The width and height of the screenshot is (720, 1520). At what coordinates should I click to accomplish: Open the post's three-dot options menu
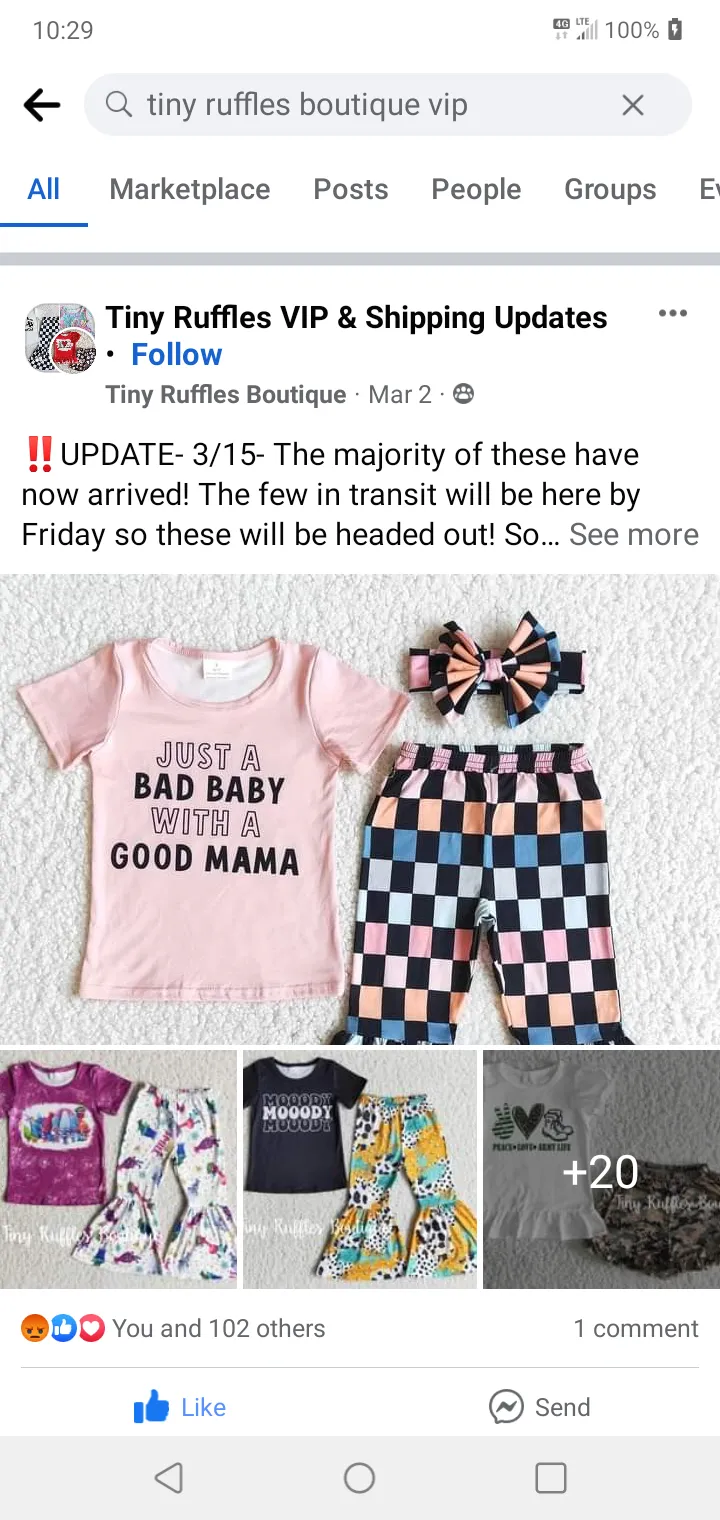[x=672, y=314]
